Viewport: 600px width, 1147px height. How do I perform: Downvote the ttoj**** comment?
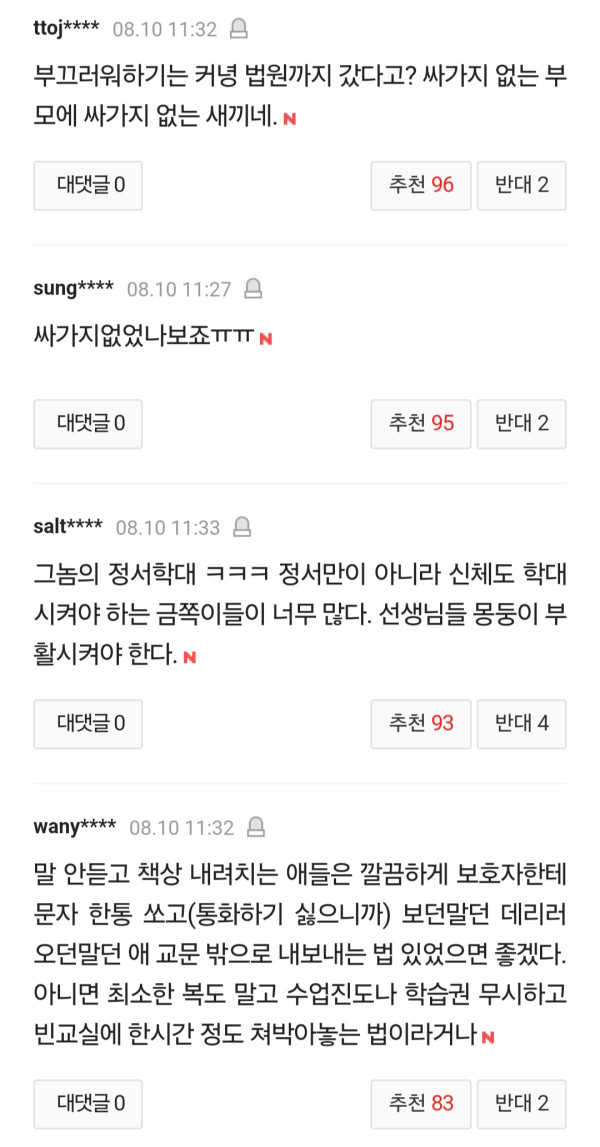click(x=521, y=185)
